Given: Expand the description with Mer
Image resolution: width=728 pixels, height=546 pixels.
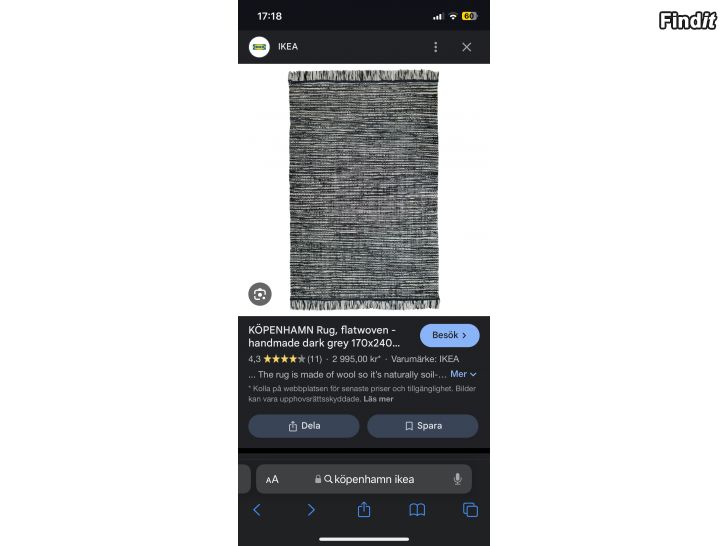Looking at the screenshot, I should pos(462,374).
